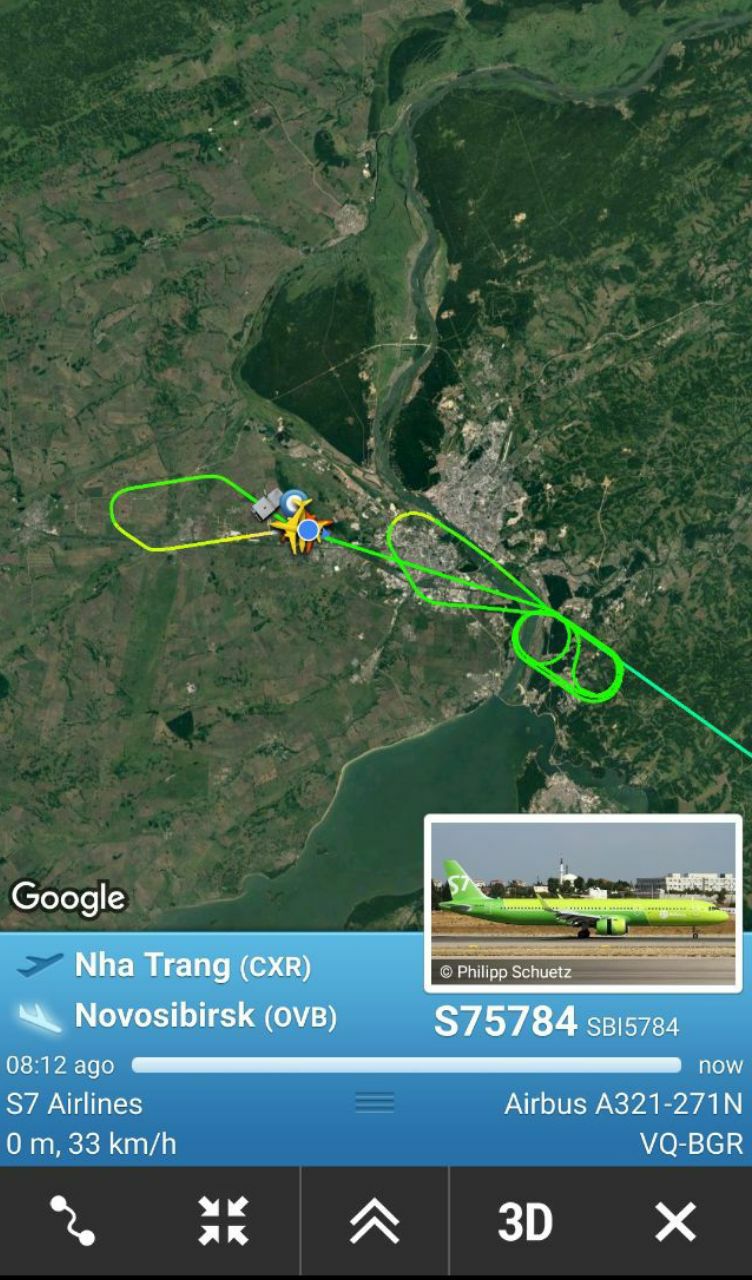Select the plane icon on the map

pyautogui.click(x=294, y=527)
